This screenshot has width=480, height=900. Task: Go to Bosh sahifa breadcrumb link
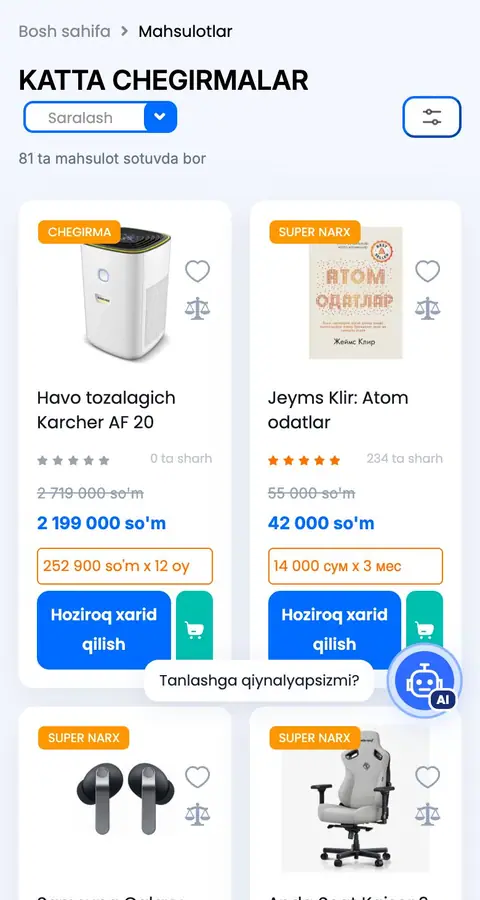pyautogui.click(x=64, y=31)
